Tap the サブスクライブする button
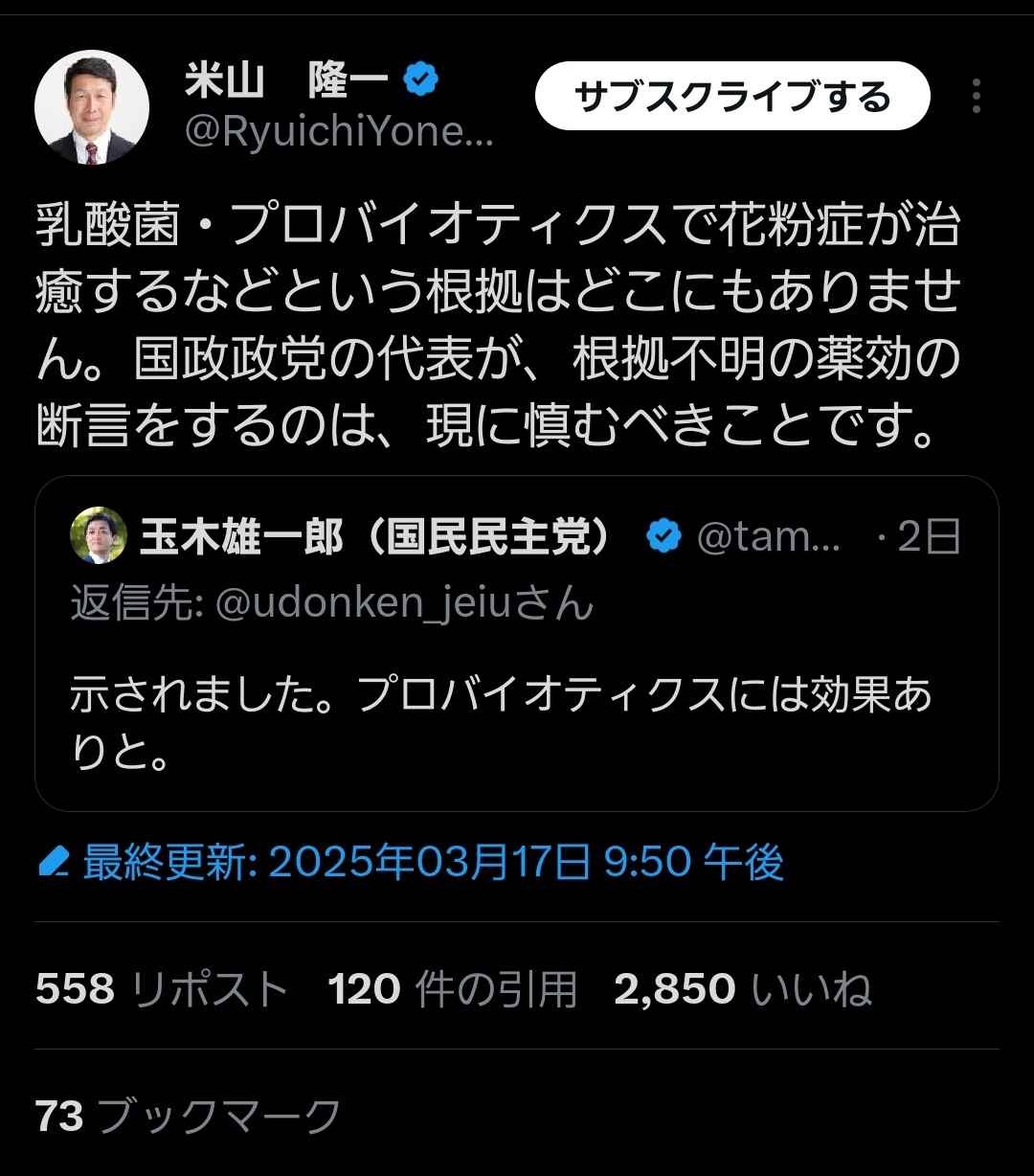The image size is (1034, 1176). click(731, 97)
